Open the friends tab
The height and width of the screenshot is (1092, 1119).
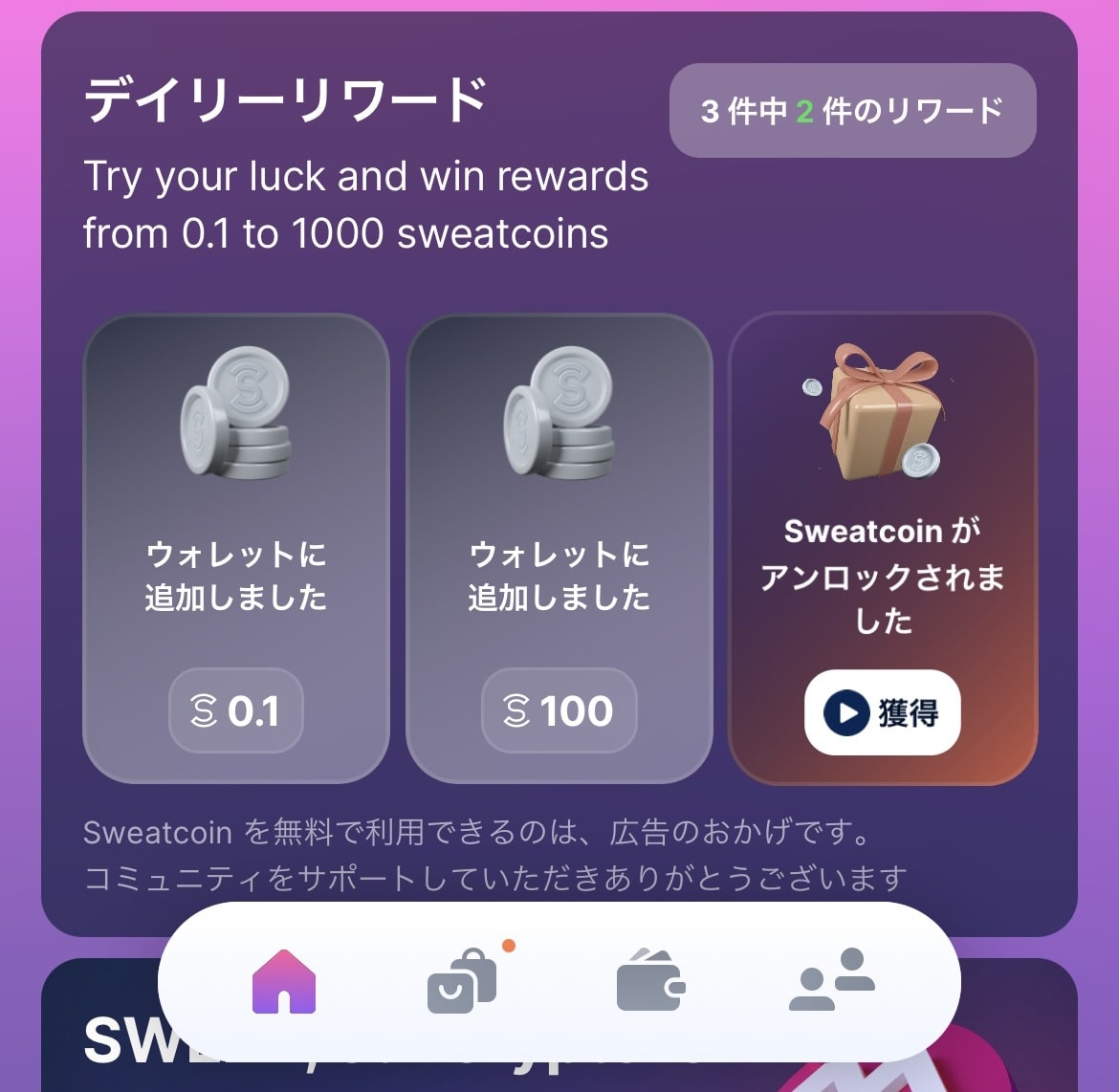(x=831, y=981)
